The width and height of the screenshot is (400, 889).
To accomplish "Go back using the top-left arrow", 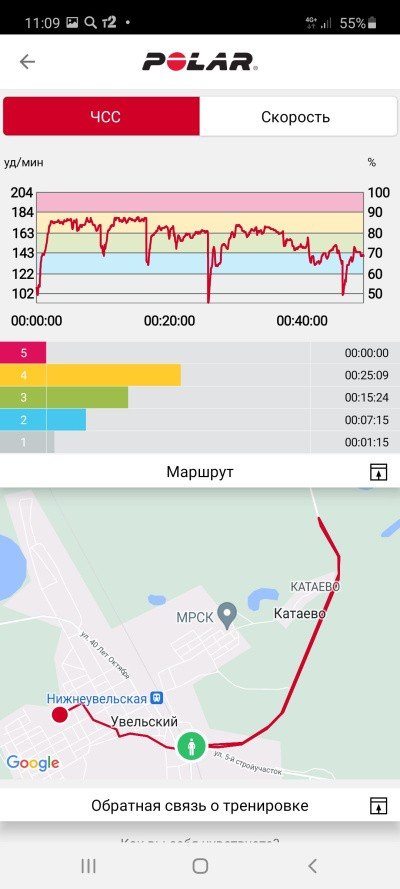I will point(27,62).
